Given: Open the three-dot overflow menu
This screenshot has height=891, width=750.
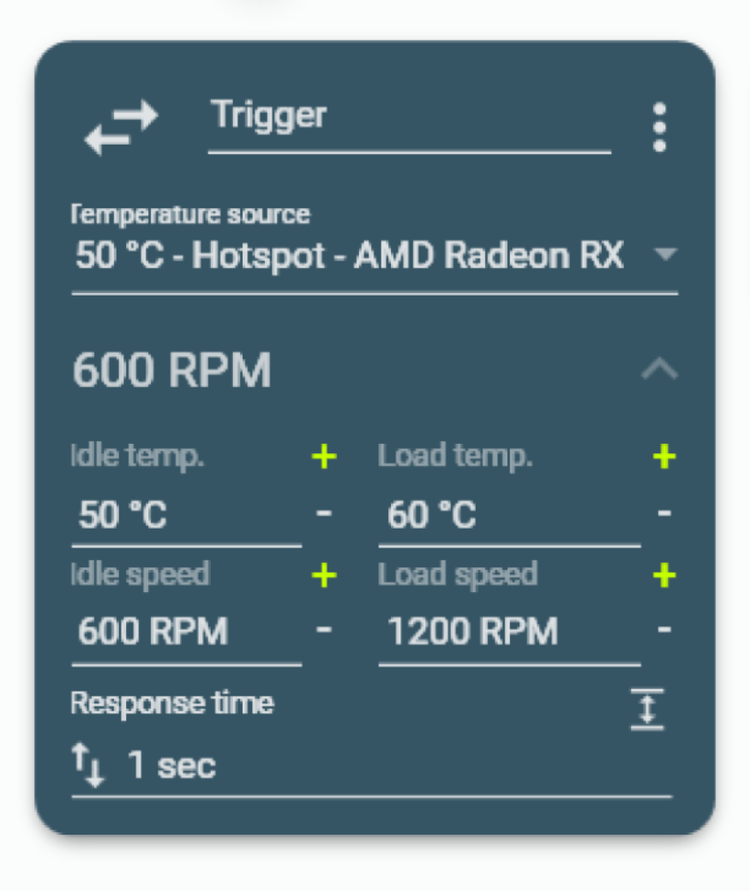Looking at the screenshot, I should (658, 128).
